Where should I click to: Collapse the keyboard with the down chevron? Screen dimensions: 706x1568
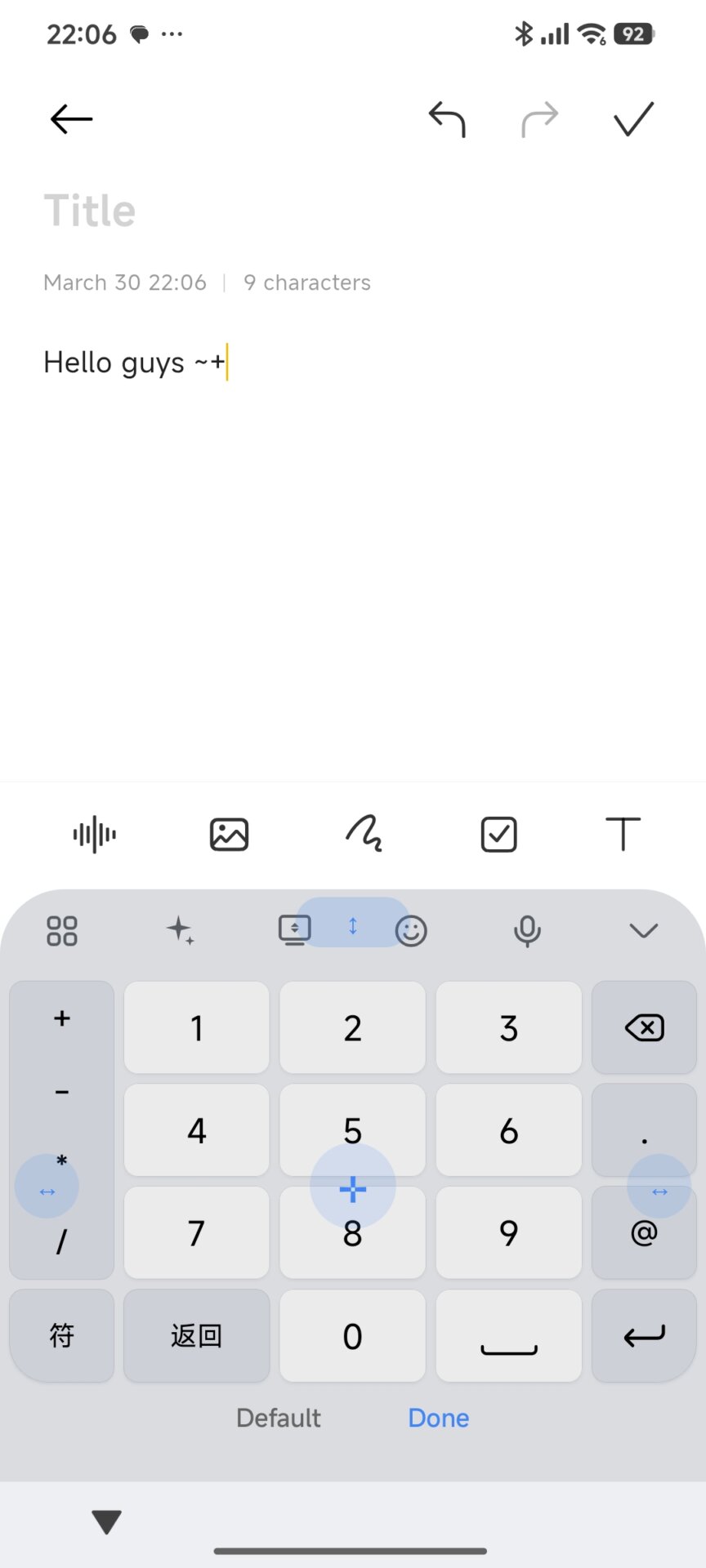[645, 929]
